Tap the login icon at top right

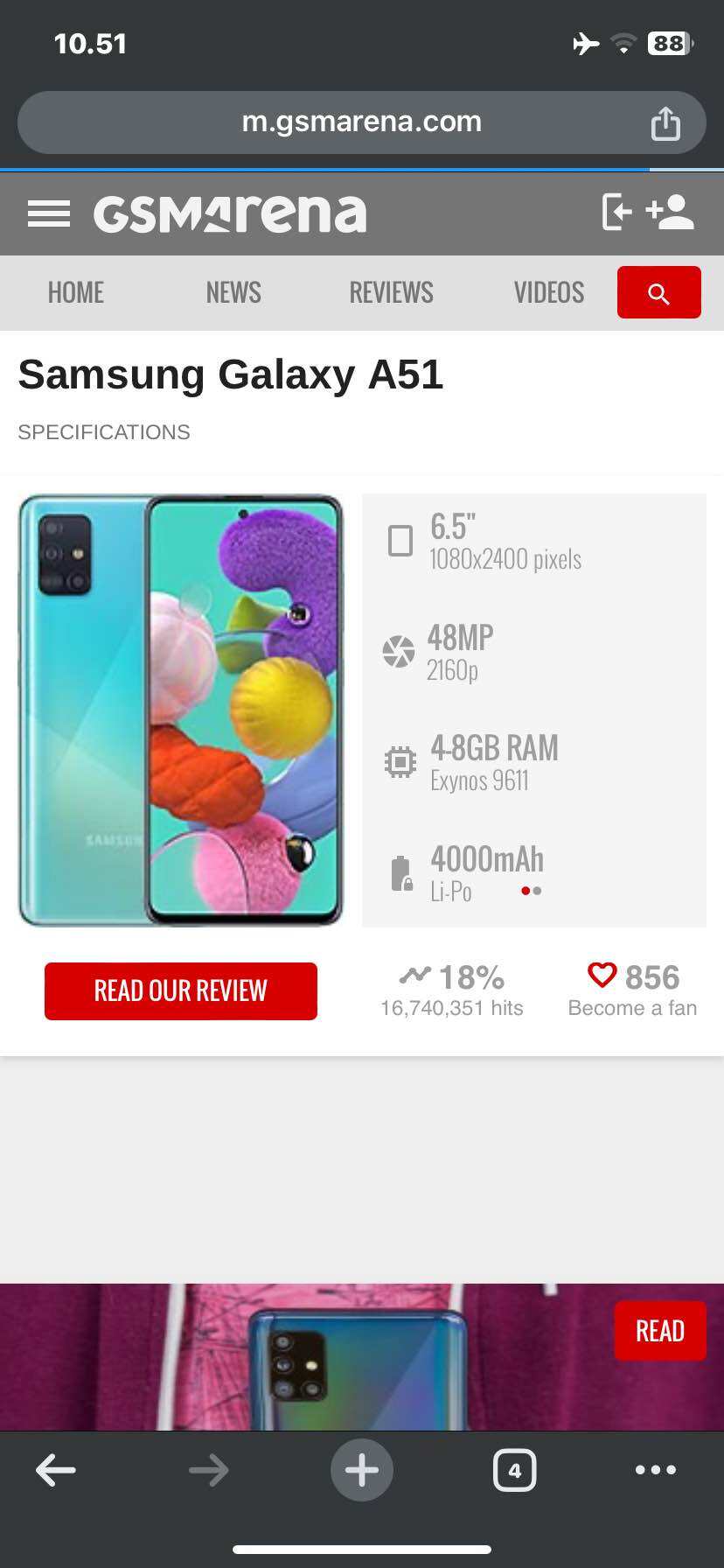617,213
